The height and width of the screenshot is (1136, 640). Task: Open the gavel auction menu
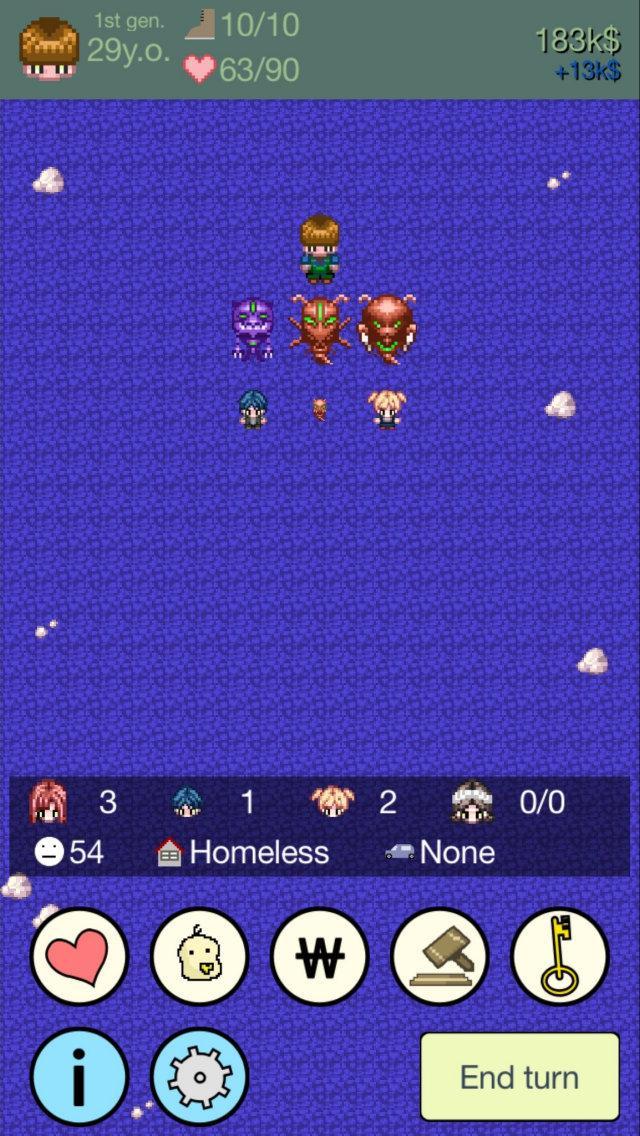click(x=440, y=955)
